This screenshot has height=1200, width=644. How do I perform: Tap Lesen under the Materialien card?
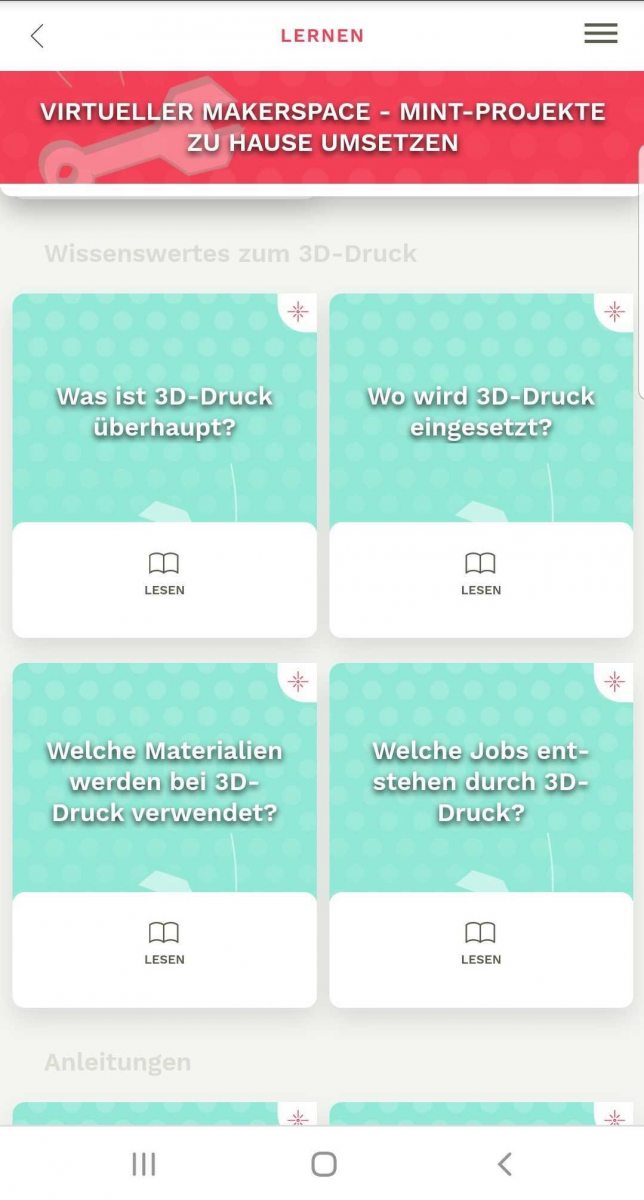coord(164,944)
